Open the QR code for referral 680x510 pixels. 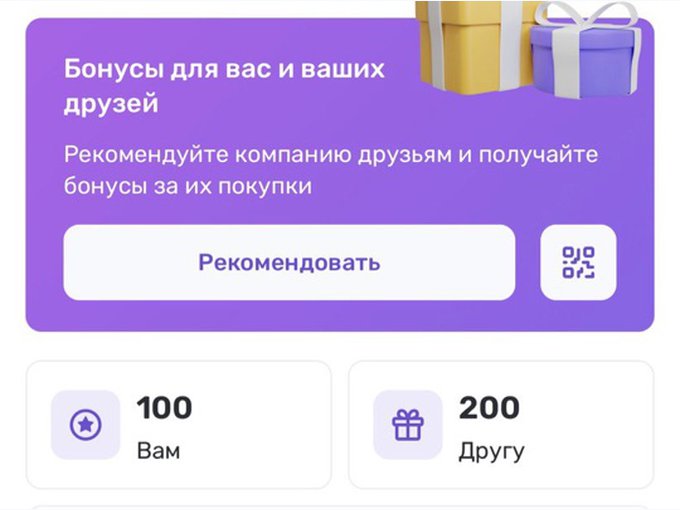click(578, 263)
